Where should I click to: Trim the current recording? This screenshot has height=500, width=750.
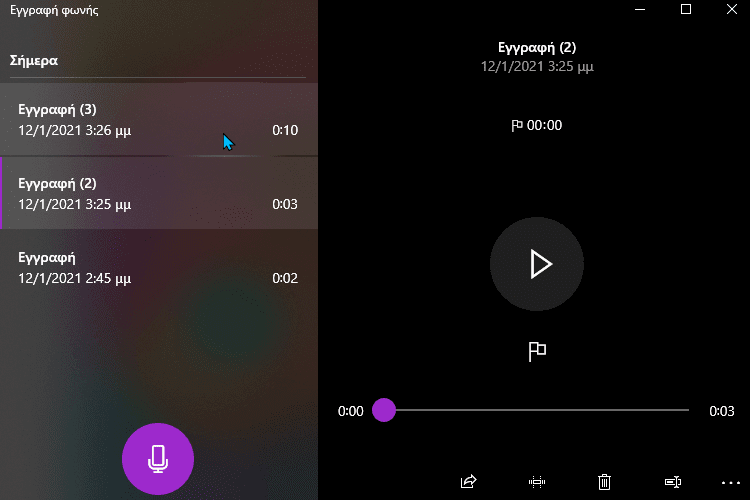(x=537, y=482)
